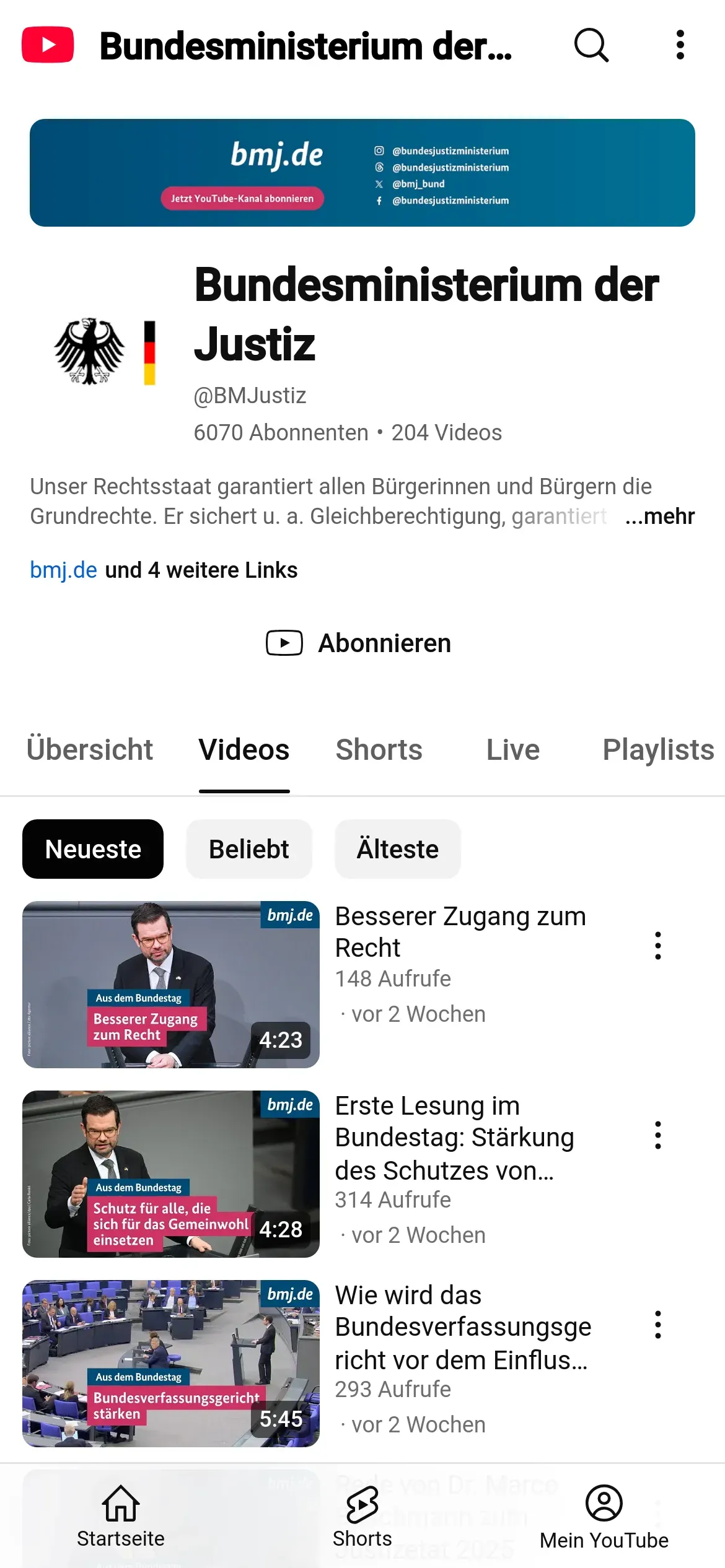Open options for Erste Lesung im Bundestag video
The height and width of the screenshot is (1568, 725).
click(658, 1135)
